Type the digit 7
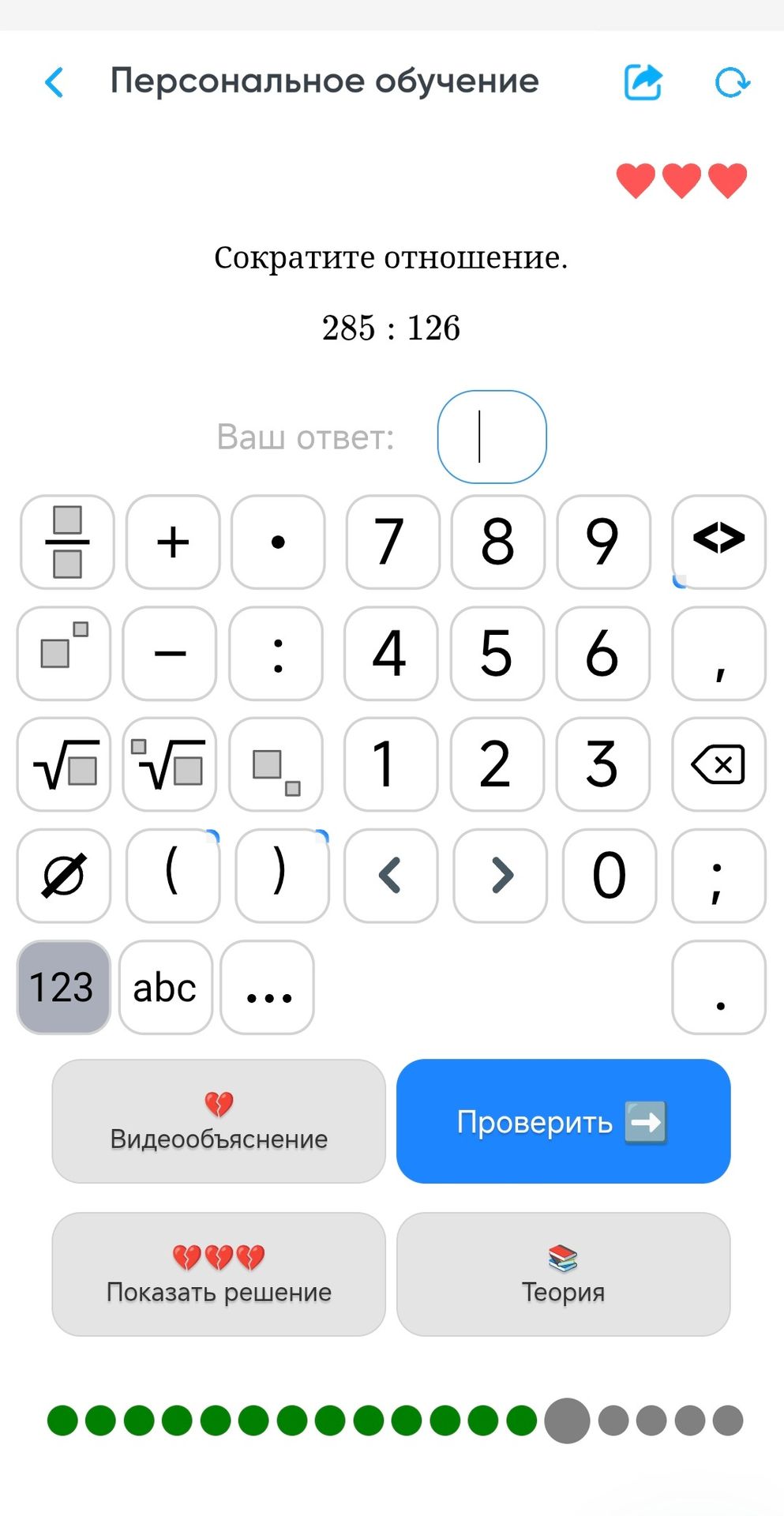Image resolution: width=784 pixels, height=1516 pixels. tap(392, 542)
